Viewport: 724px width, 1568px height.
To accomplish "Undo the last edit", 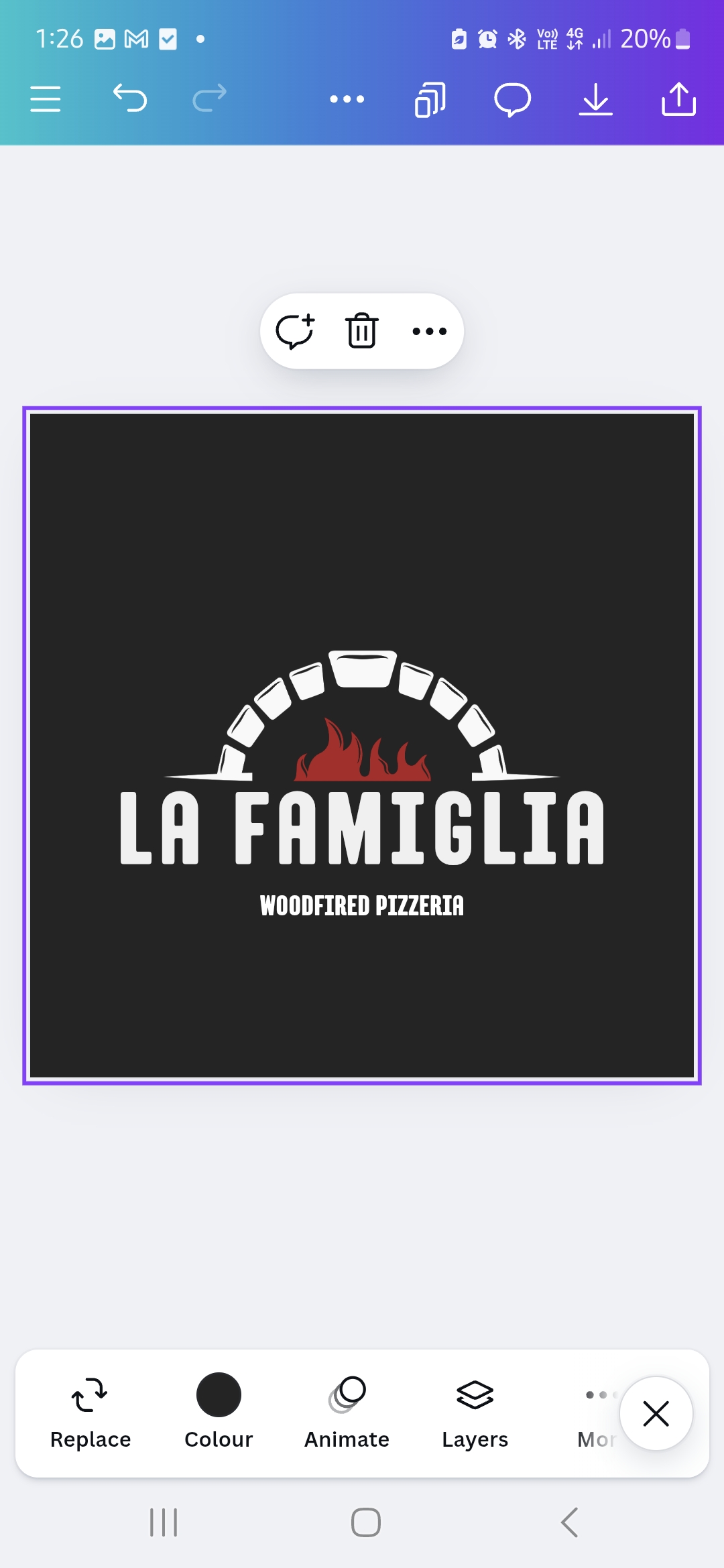I will 129,99.
